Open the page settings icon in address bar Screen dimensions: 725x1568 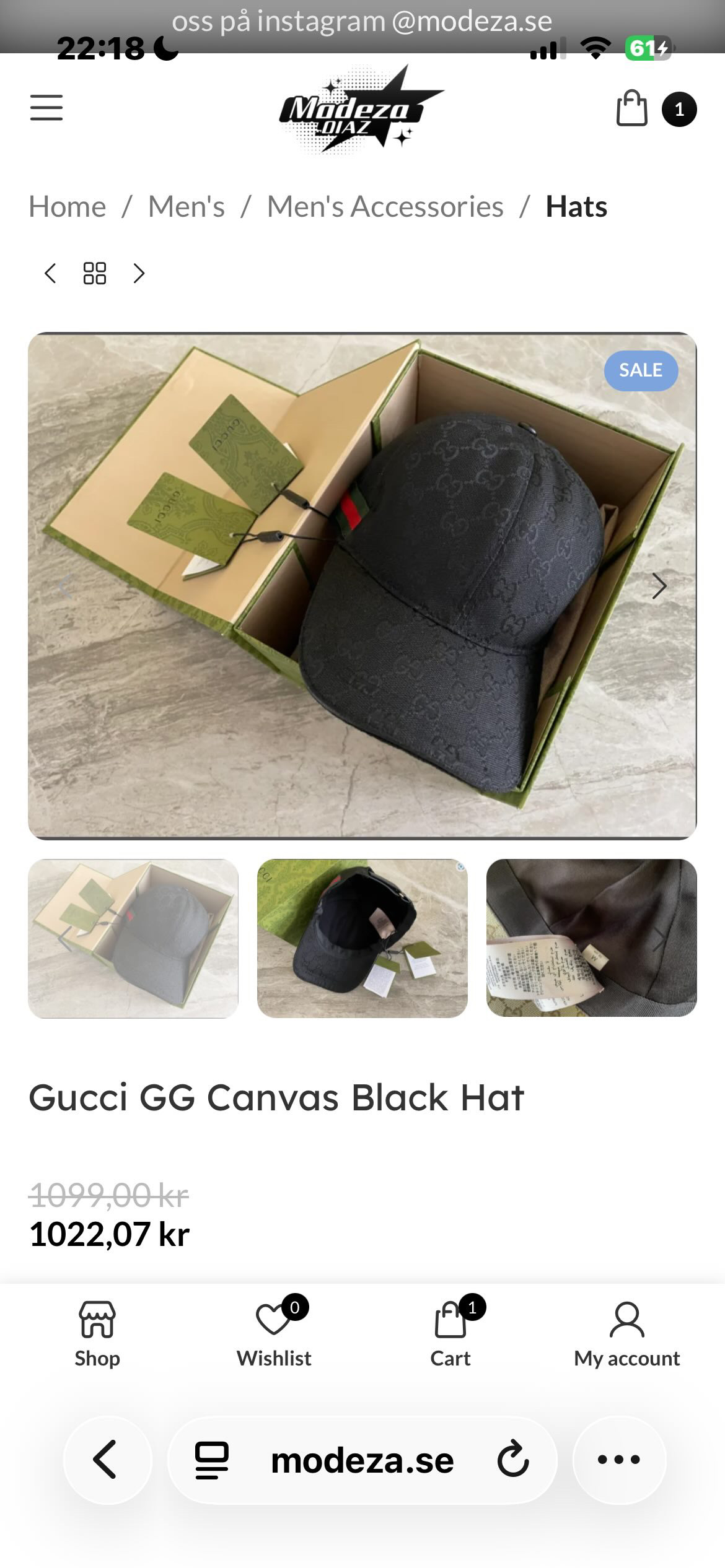212,1460
